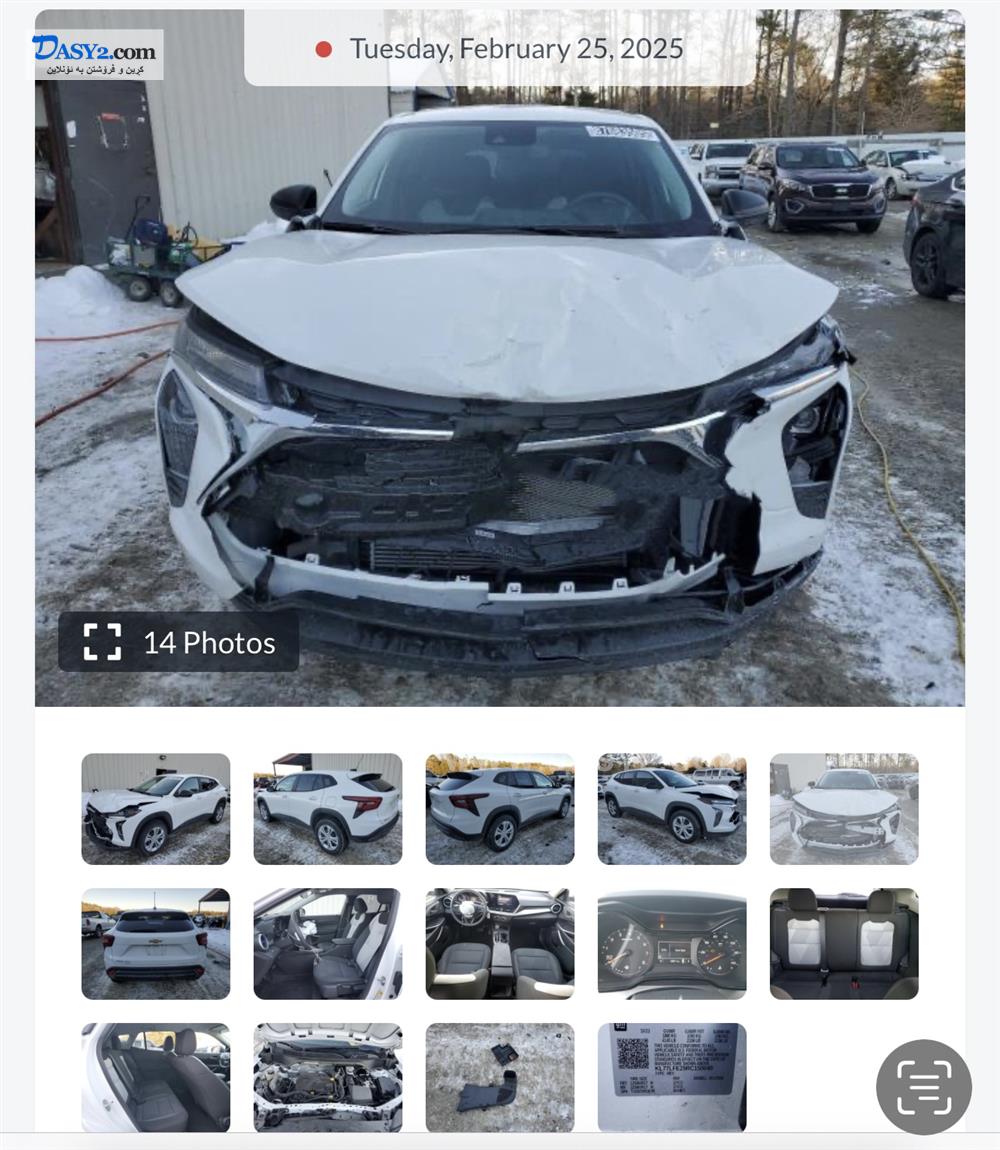Tap the main damaged car photo
1000x1150 pixels.
500,400
